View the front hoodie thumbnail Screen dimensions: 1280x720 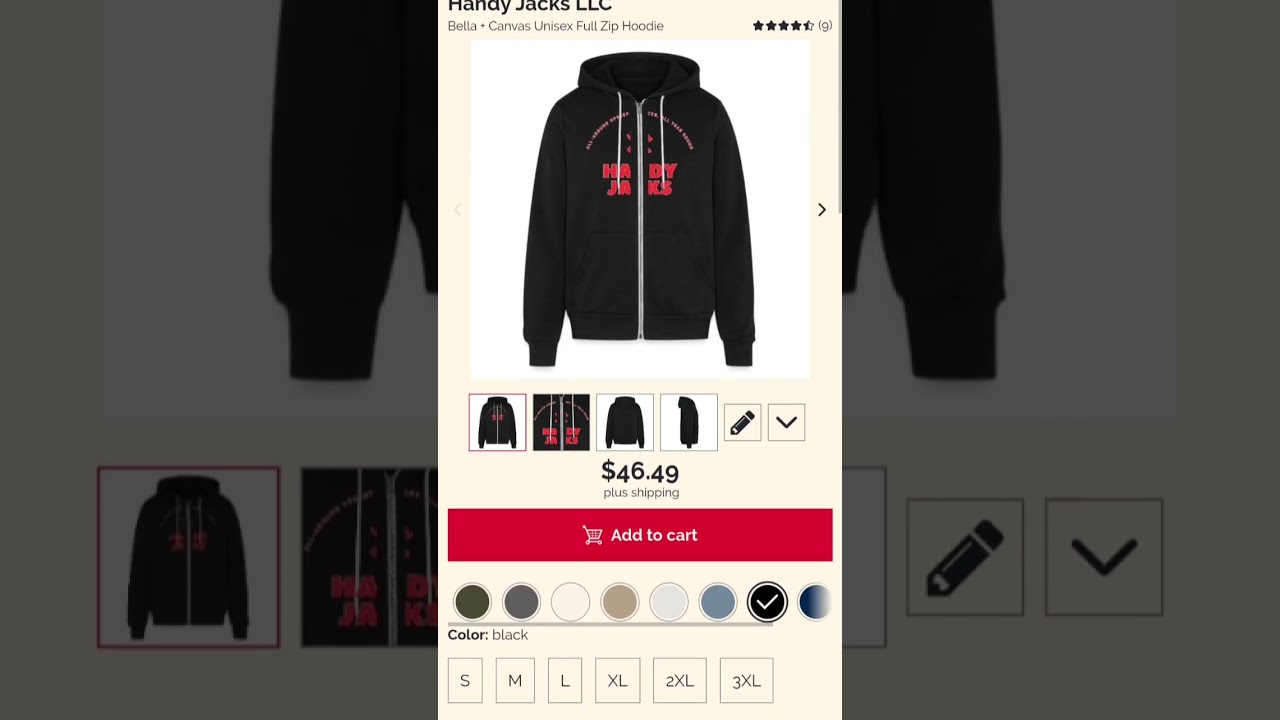[497, 423]
